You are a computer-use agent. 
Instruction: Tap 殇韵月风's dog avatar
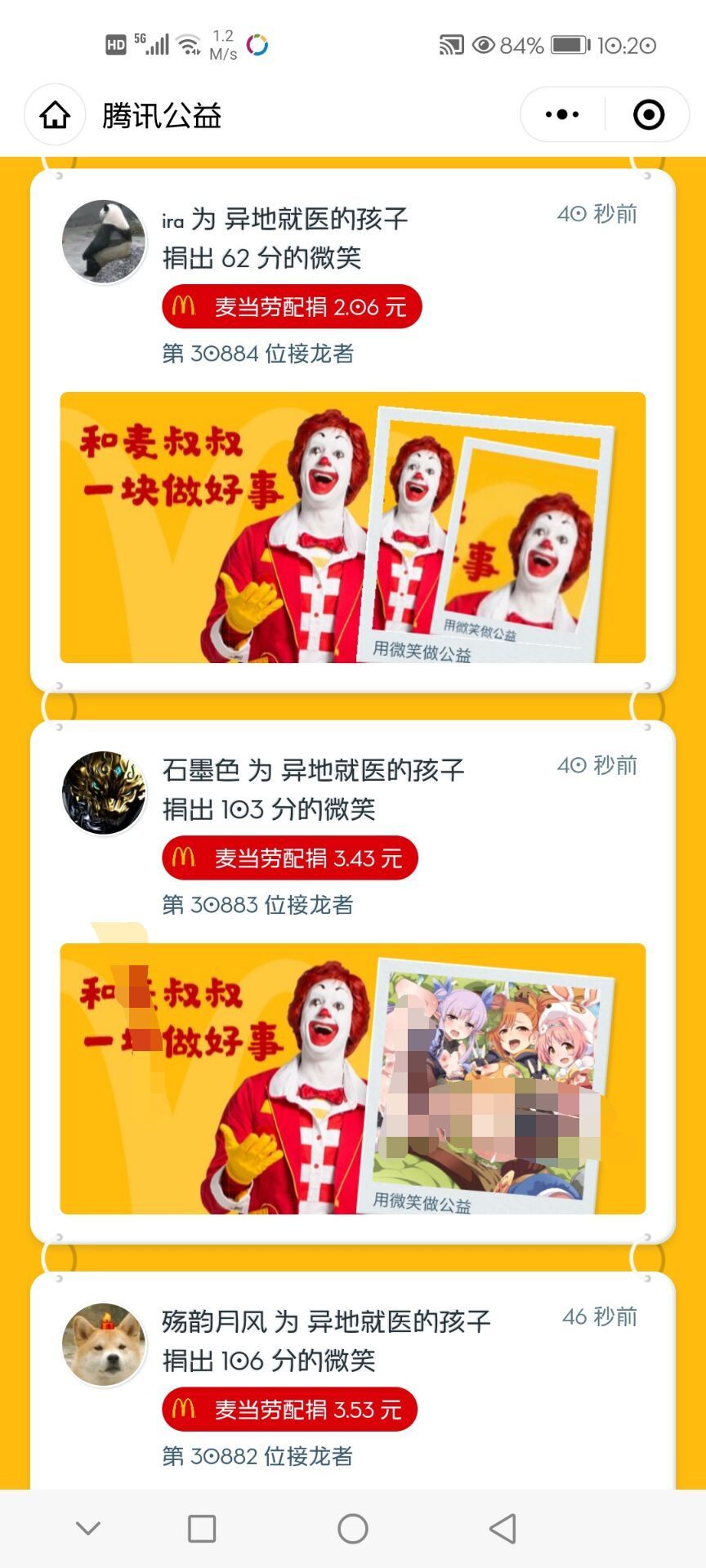tap(104, 1344)
